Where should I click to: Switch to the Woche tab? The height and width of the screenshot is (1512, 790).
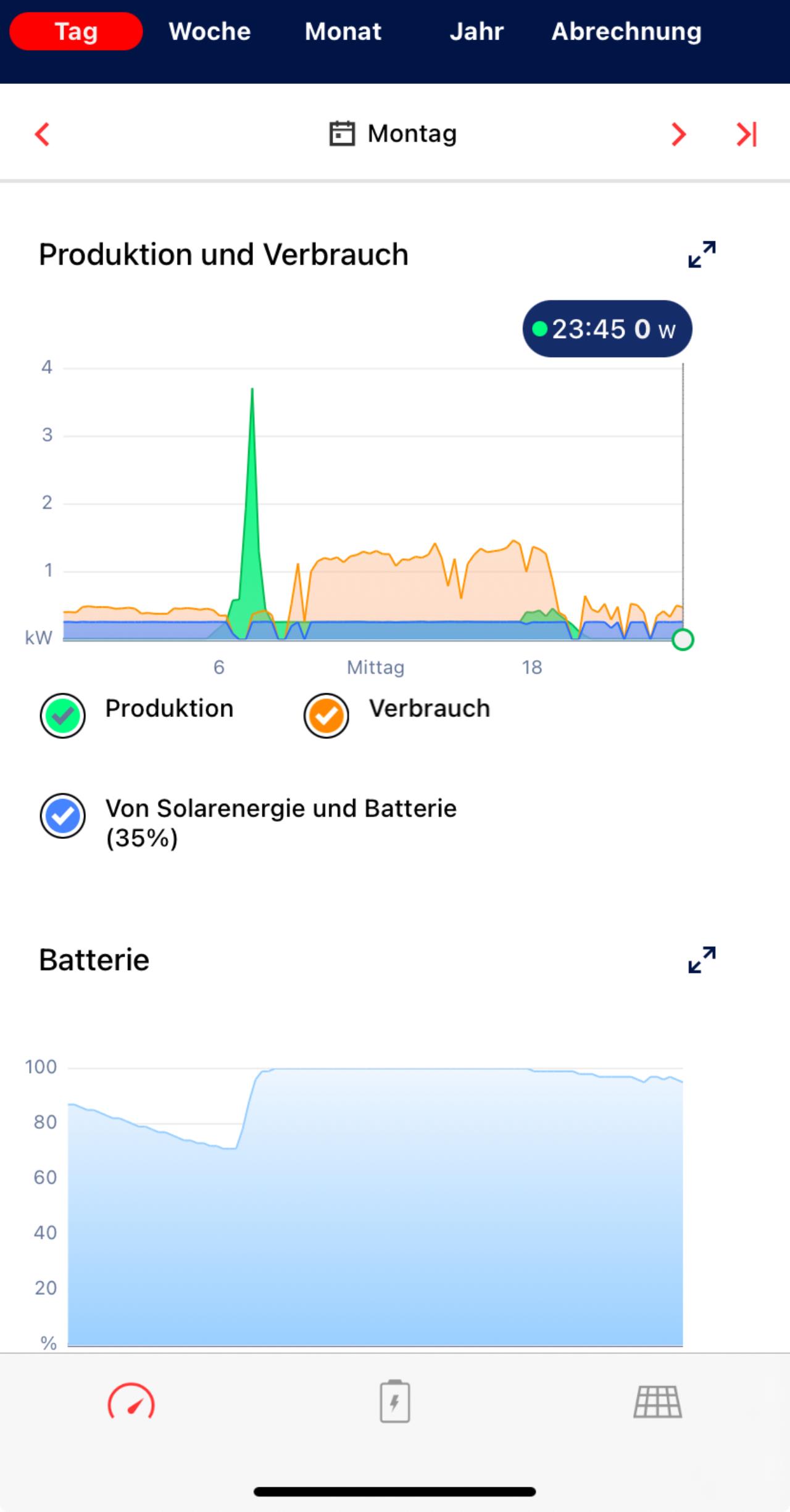210,31
